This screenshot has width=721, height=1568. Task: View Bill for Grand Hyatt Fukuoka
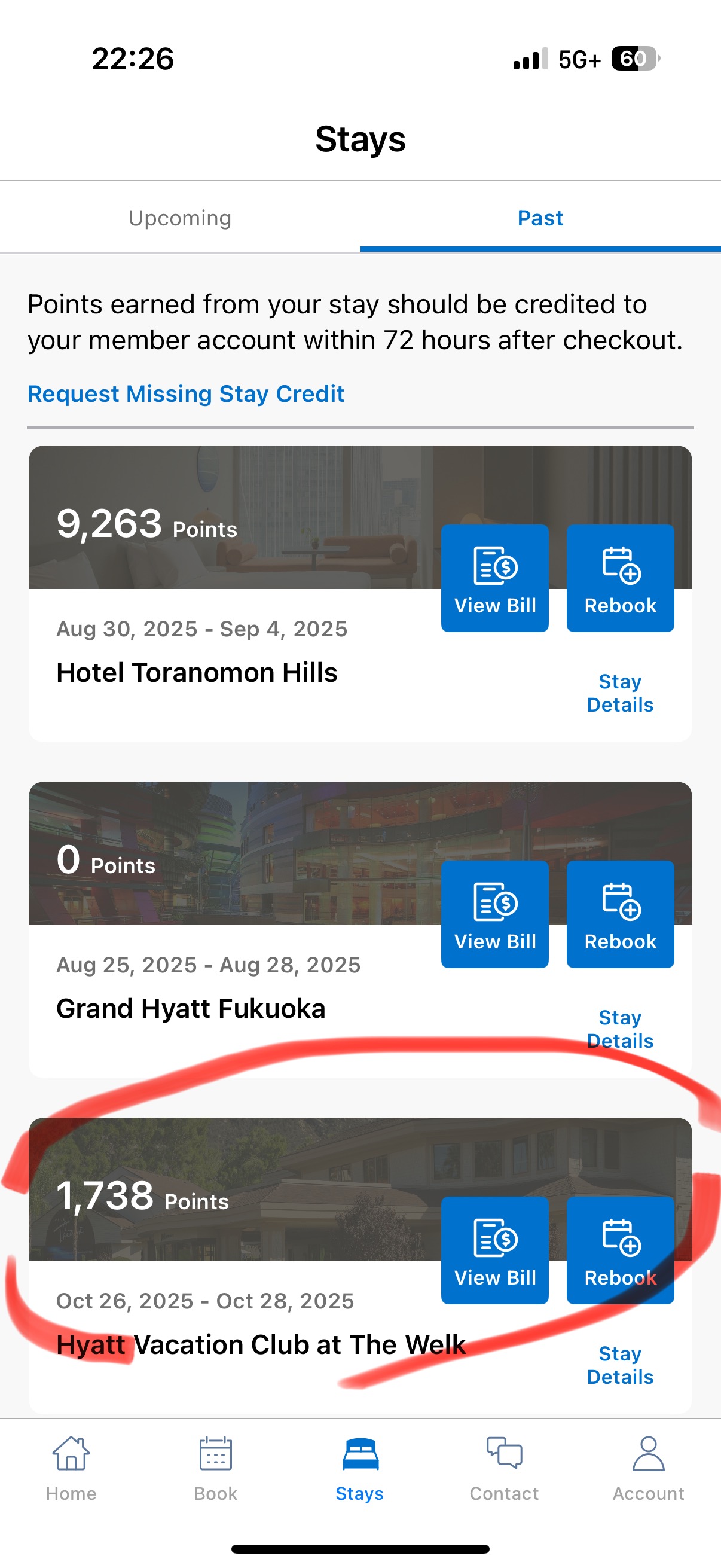tap(494, 914)
